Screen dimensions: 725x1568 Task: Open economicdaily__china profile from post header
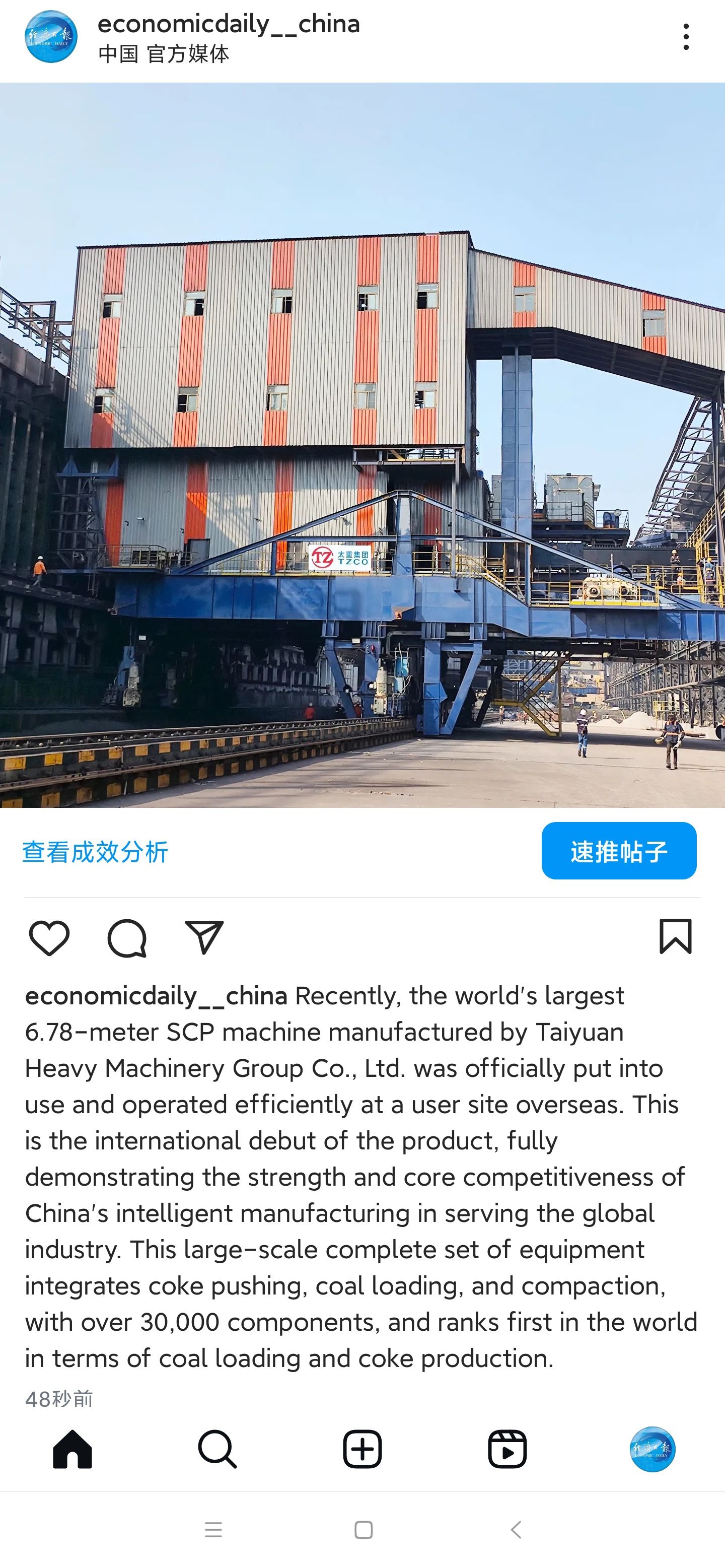pos(228,24)
